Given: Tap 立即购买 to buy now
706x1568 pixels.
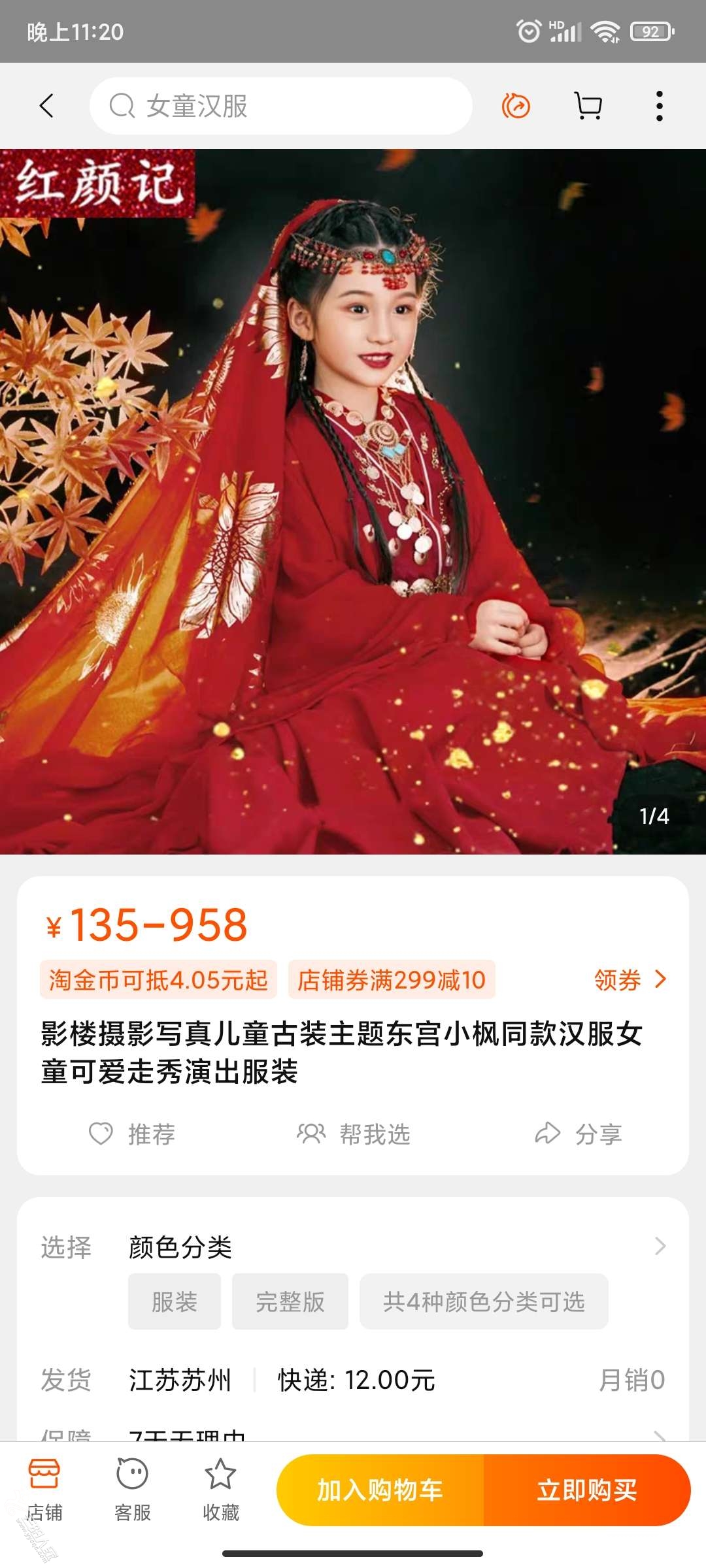Looking at the screenshot, I should coord(586,1490).
